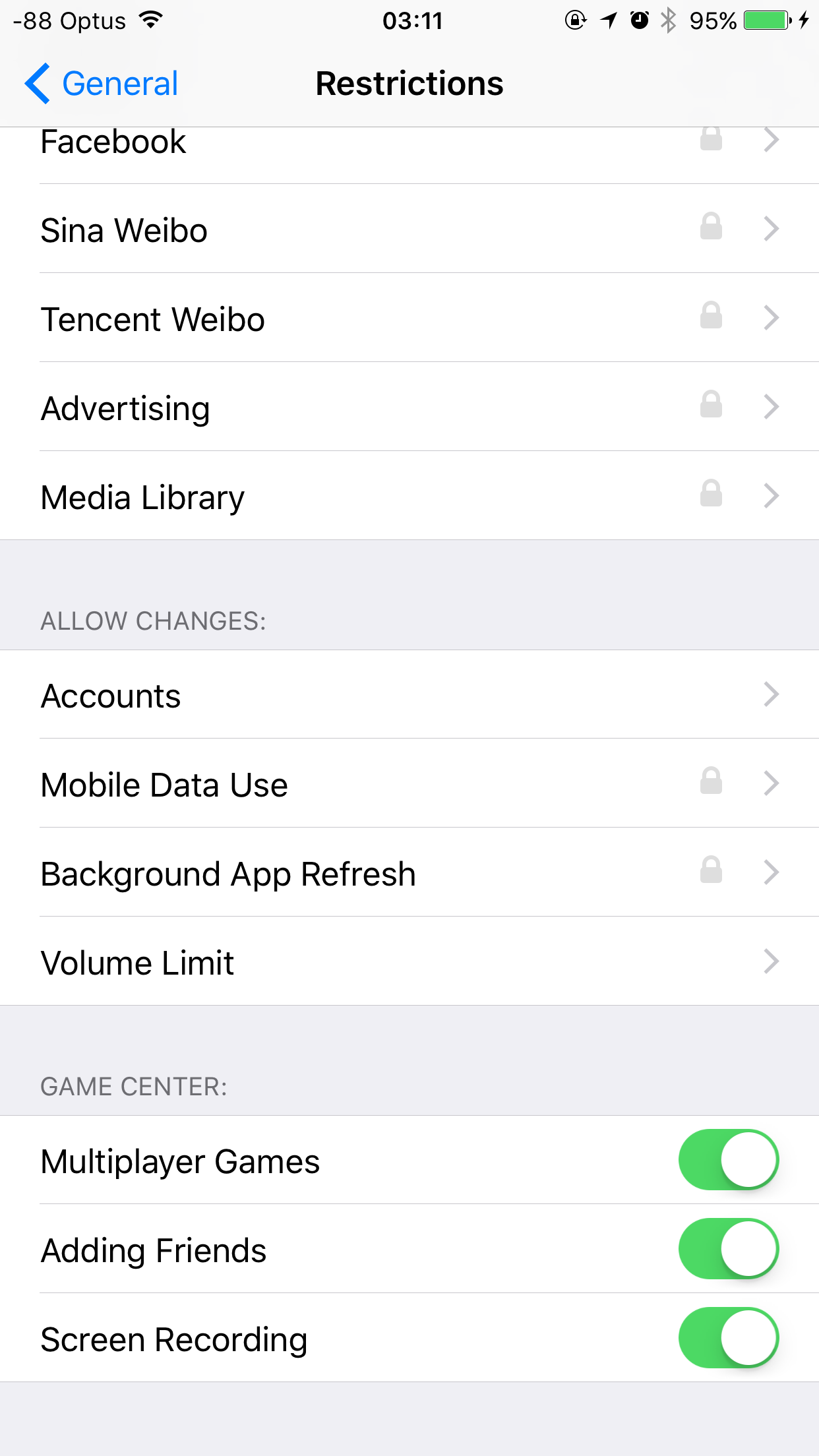This screenshot has width=819, height=1456.
Task: Go back to General settings
Action: pos(101,84)
